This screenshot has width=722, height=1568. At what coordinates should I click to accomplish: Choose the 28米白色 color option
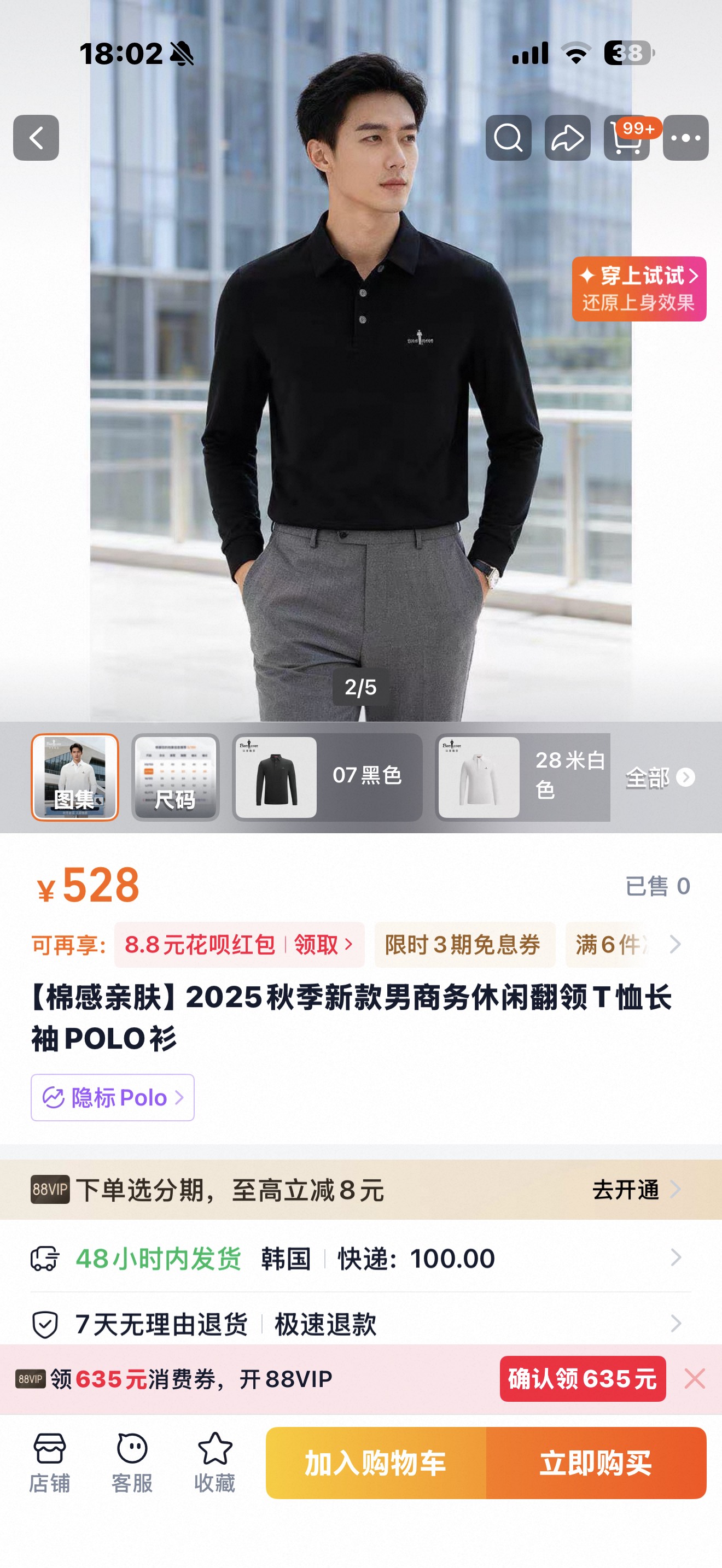[x=522, y=777]
